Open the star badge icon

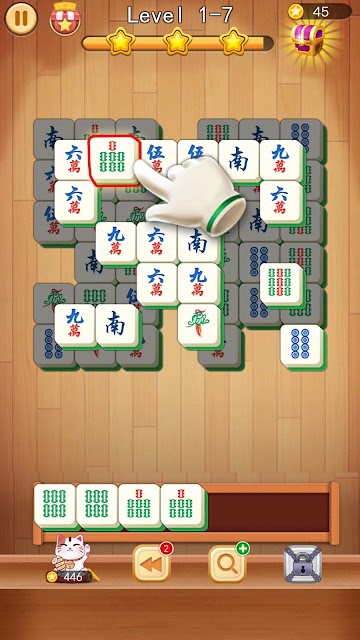pyautogui.click(x=65, y=19)
